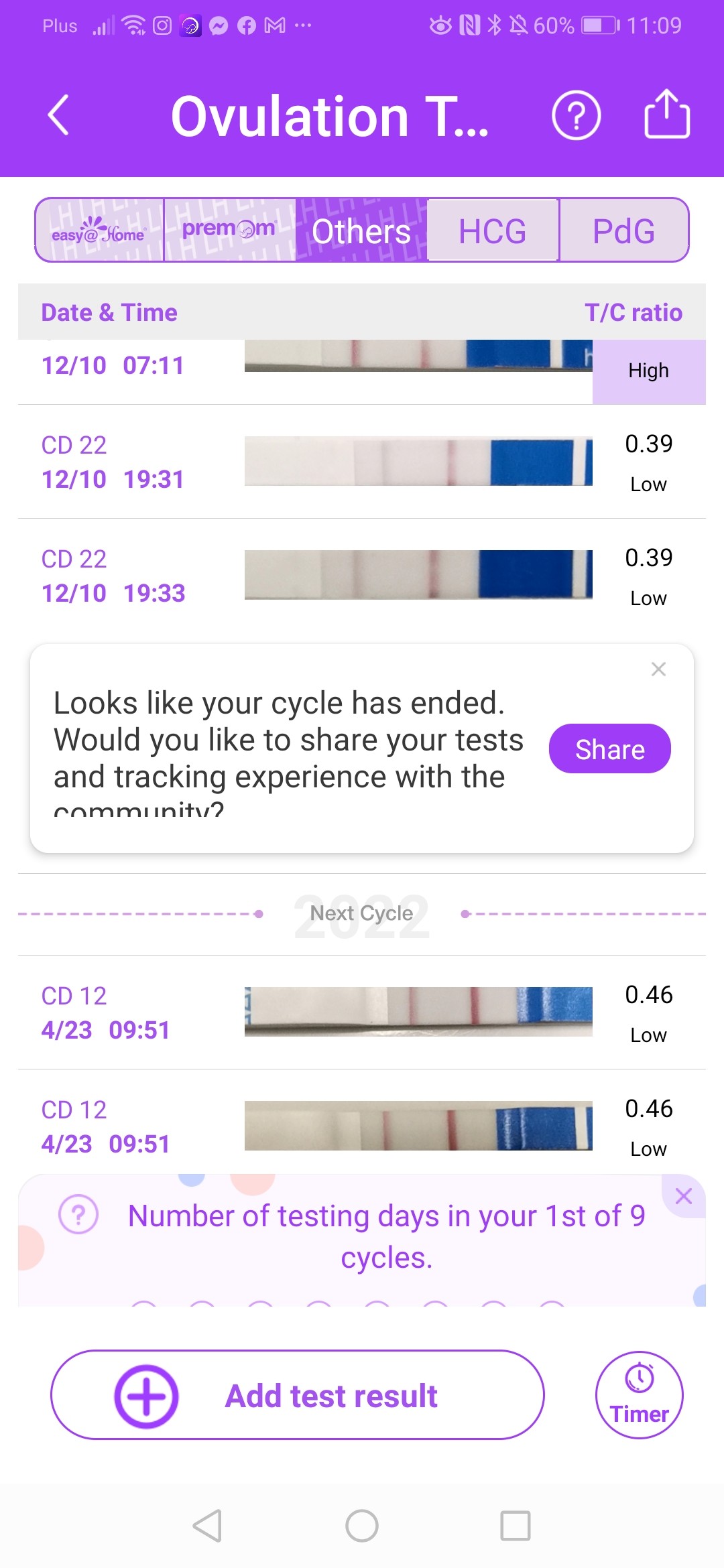
Task: Tap the system home button
Action: [362, 1526]
